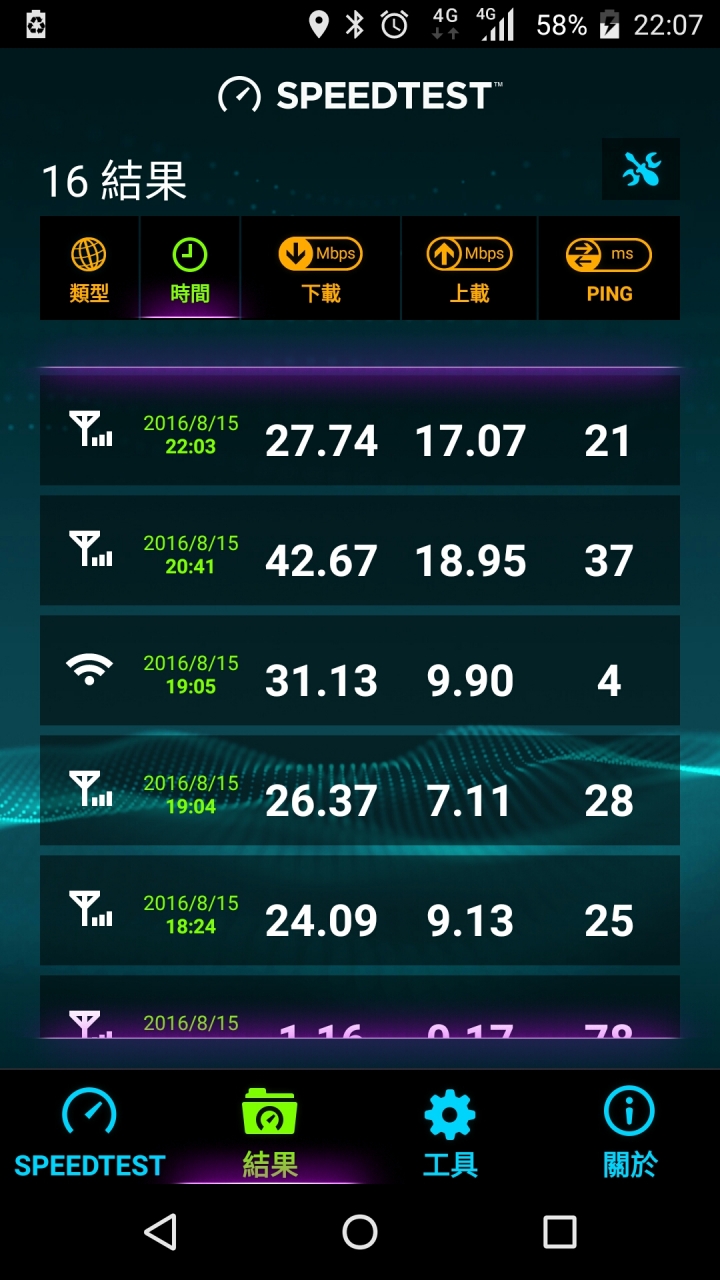The height and width of the screenshot is (1280, 720).
Task: Go to the home screen
Action: click(360, 1232)
